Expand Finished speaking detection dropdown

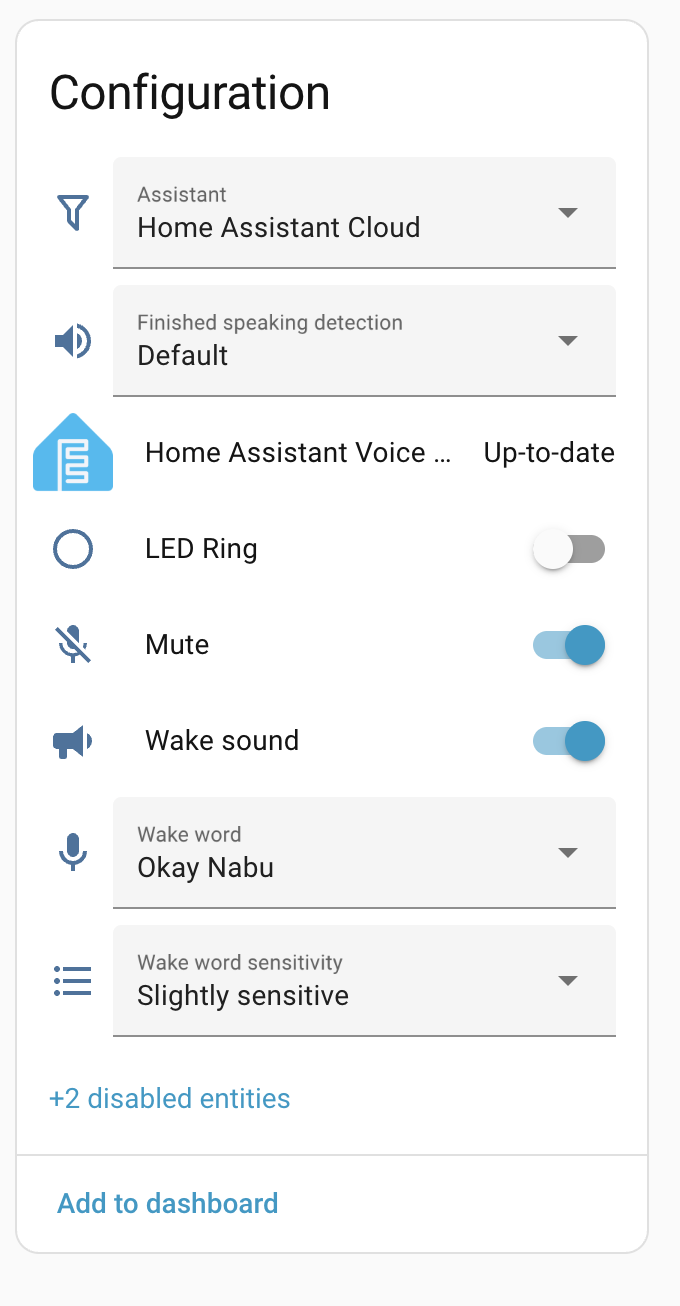pyautogui.click(x=364, y=340)
